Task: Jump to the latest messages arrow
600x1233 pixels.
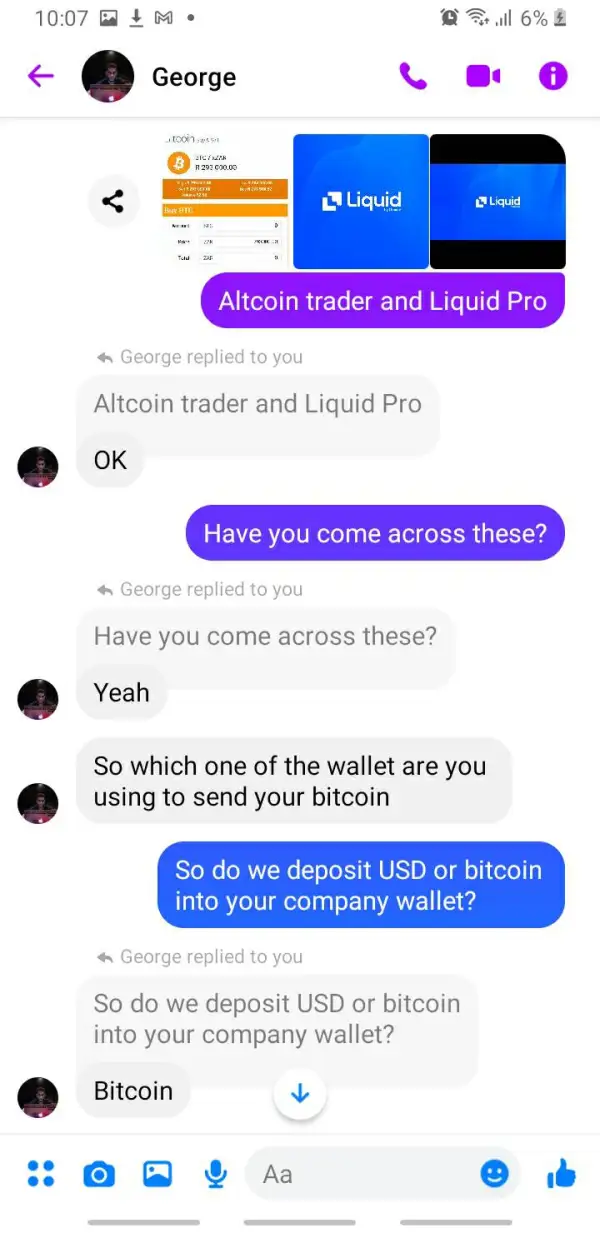Action: pos(300,1094)
